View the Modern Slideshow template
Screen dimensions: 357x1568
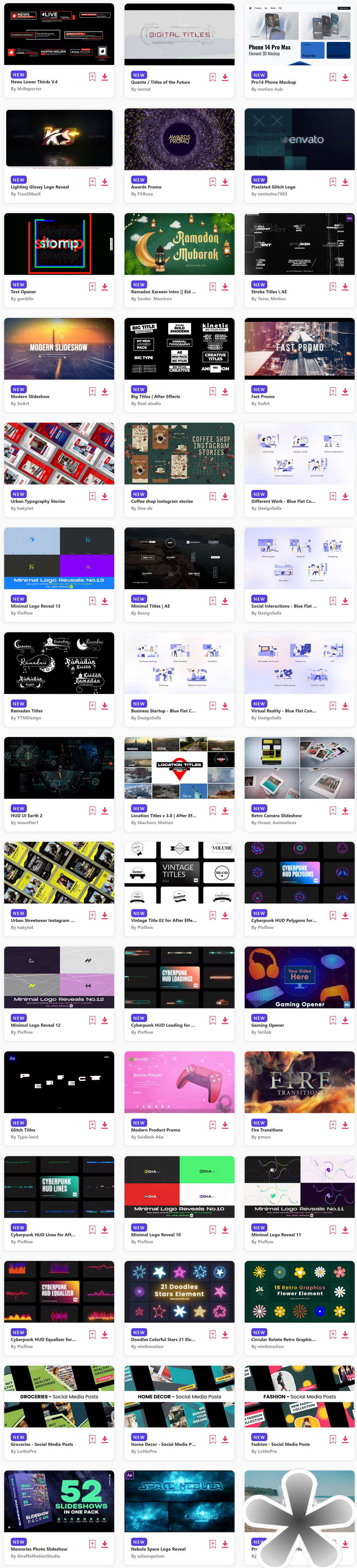(x=58, y=349)
